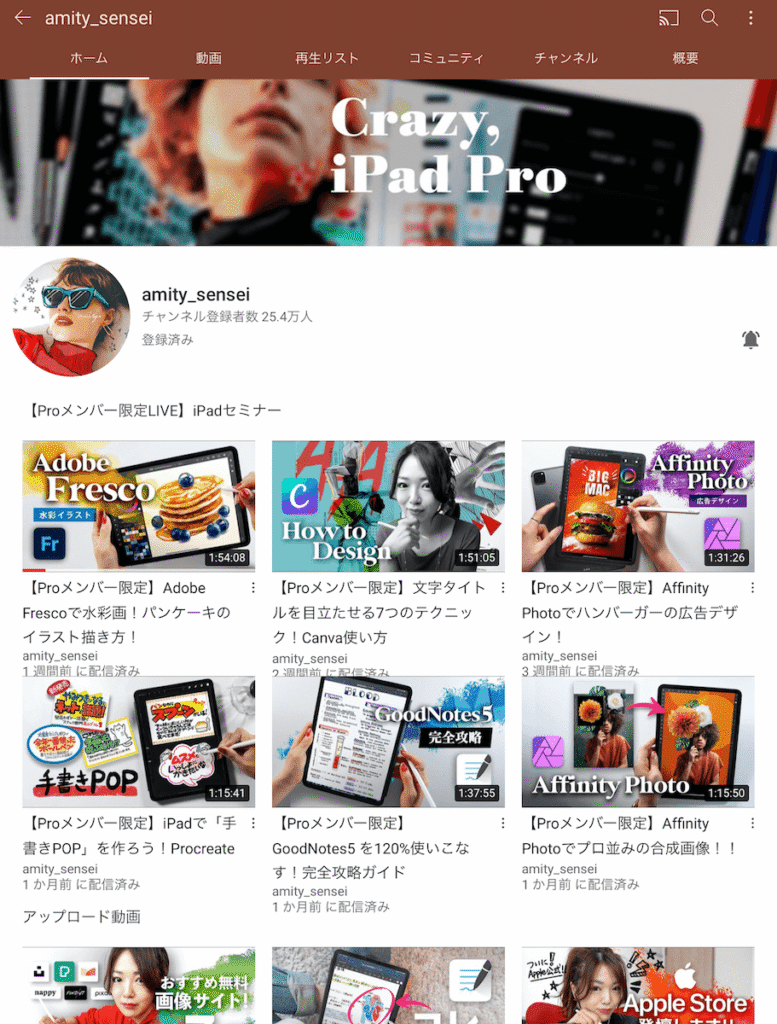Tap the cast to device icon

(669, 18)
